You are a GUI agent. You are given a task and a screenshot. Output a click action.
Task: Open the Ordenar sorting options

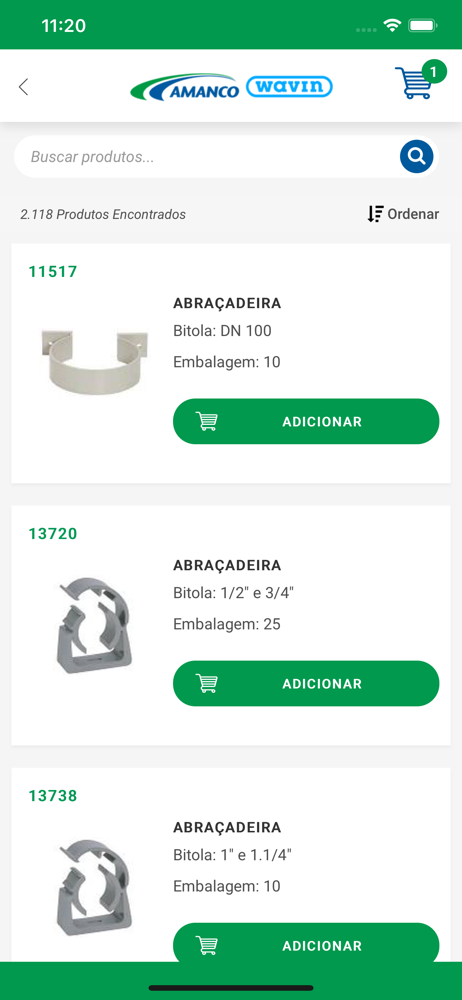(403, 214)
